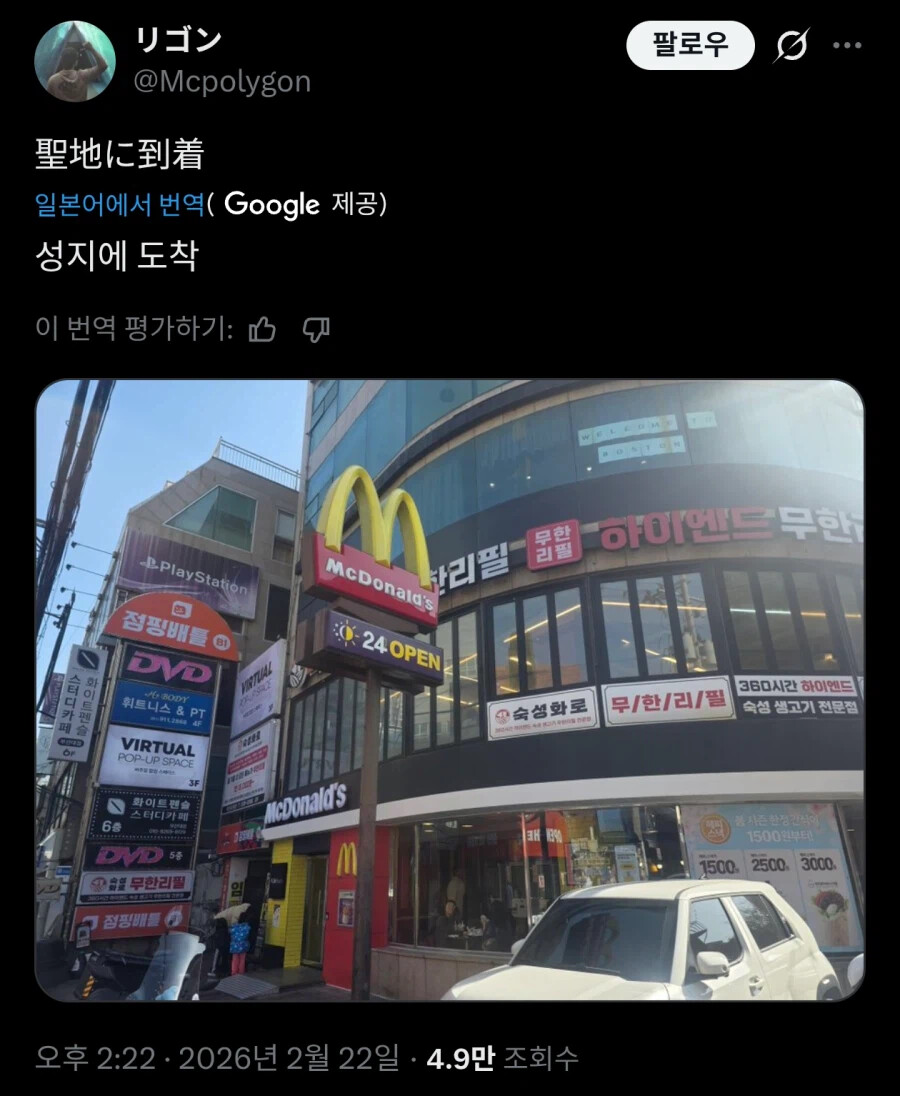Rate the translation with thumbs up
Image resolution: width=900 pixels, height=1096 pixels.
click(262, 329)
